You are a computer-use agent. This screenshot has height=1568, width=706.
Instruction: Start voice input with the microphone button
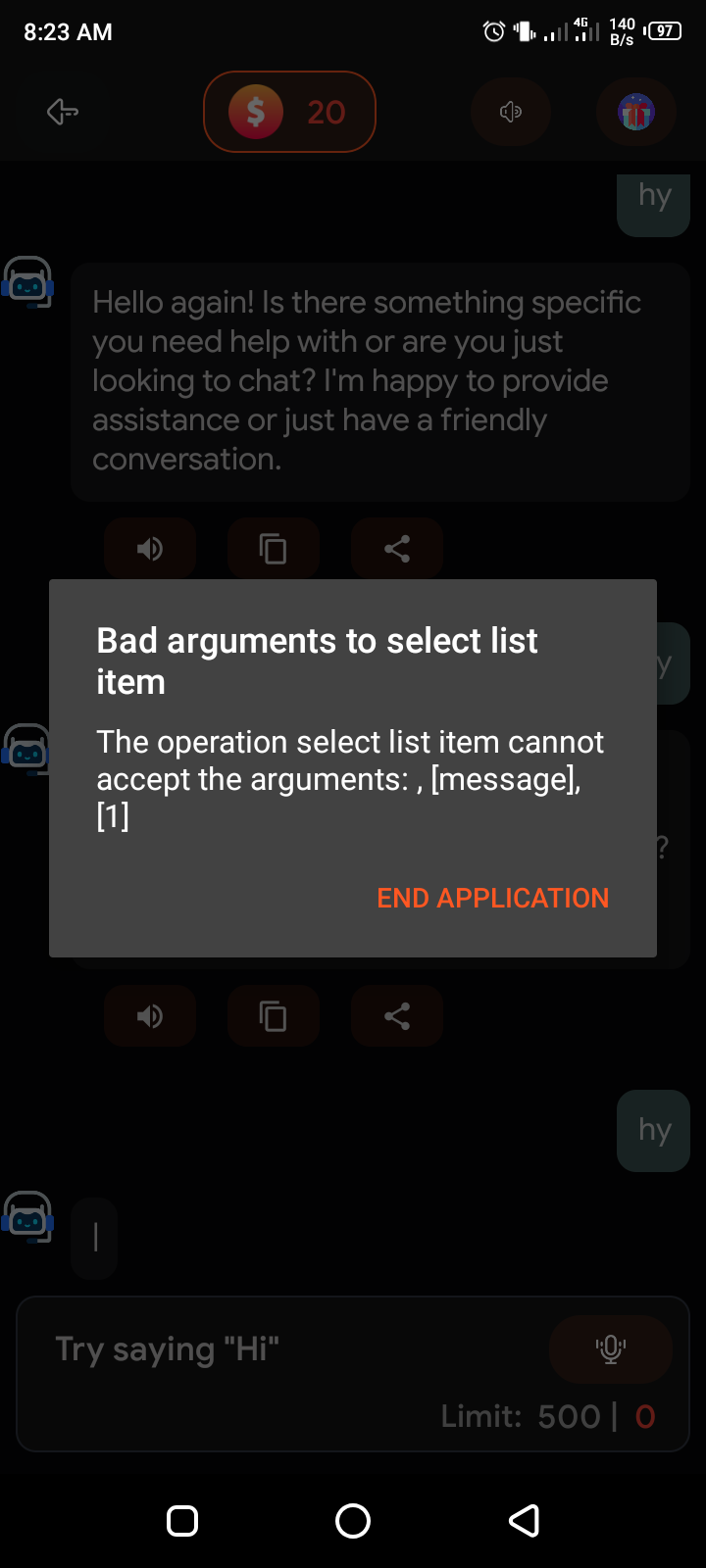(610, 1349)
